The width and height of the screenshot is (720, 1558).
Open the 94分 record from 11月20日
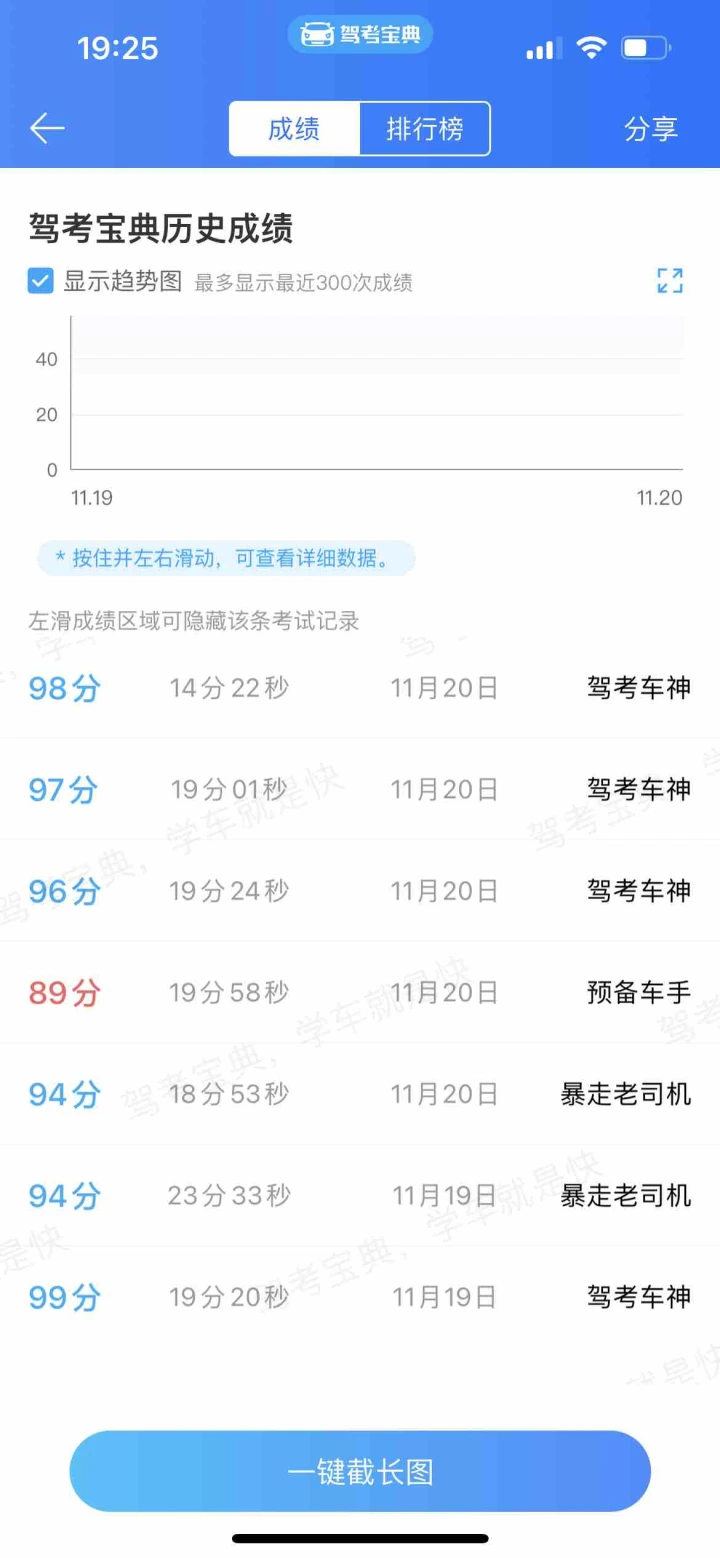(x=360, y=1094)
